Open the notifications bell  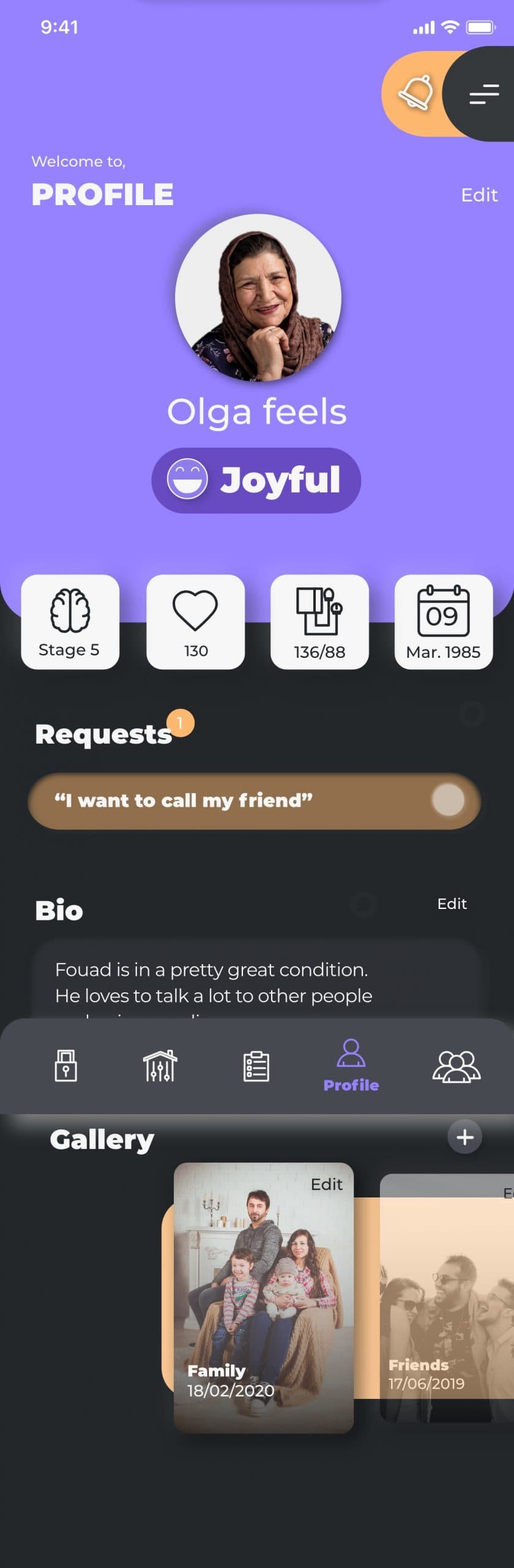click(x=416, y=93)
